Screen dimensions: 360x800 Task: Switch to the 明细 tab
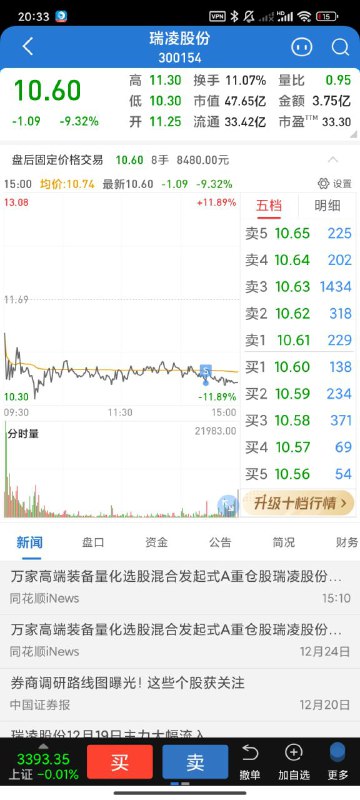click(x=327, y=206)
